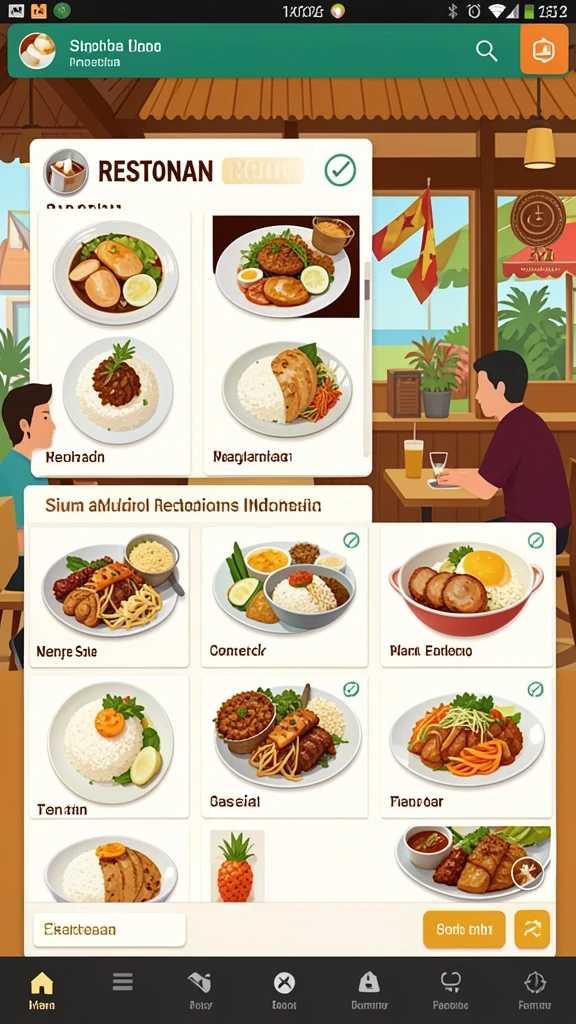Open the Tenatin rice dish card
Image resolution: width=576 pixels, height=1024 pixels.
click(x=109, y=746)
